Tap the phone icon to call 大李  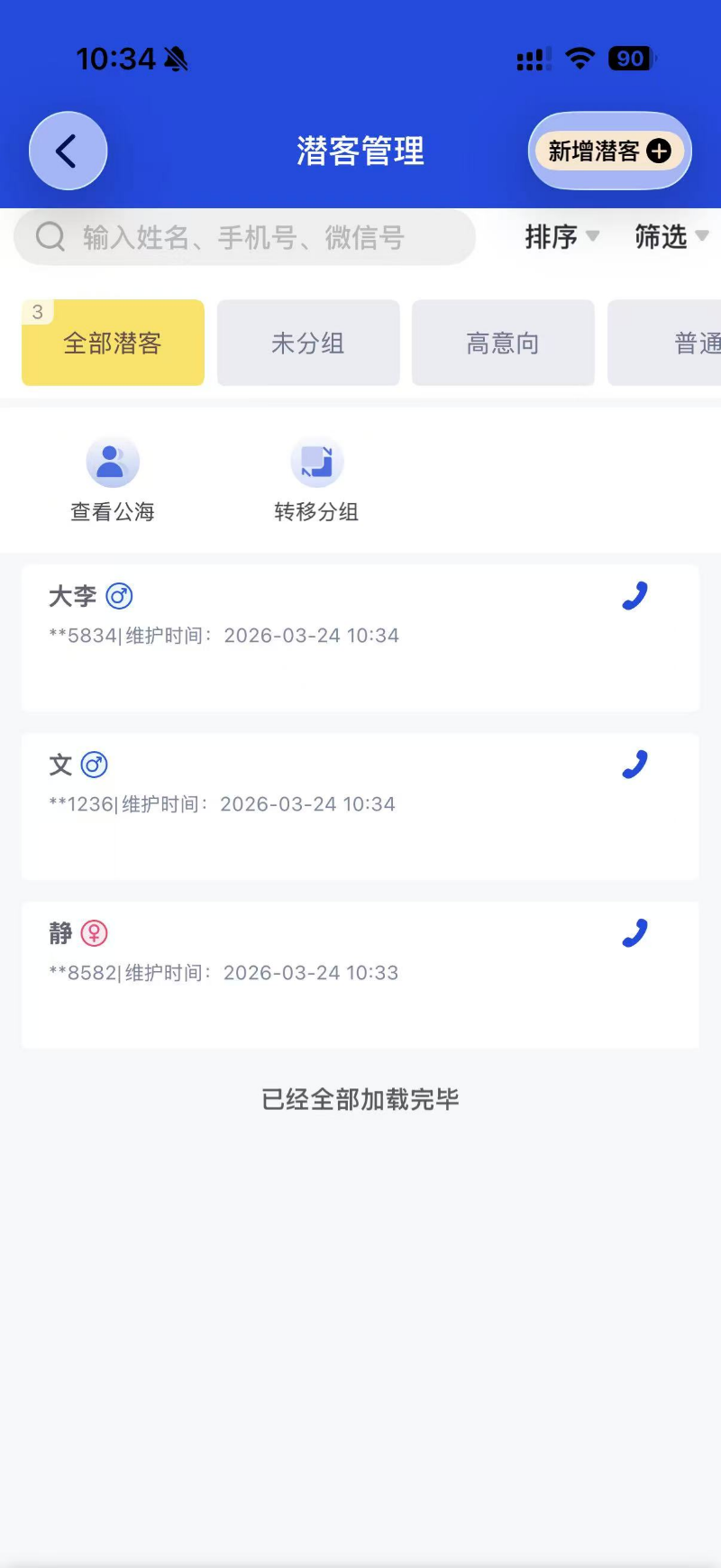pyautogui.click(x=634, y=594)
